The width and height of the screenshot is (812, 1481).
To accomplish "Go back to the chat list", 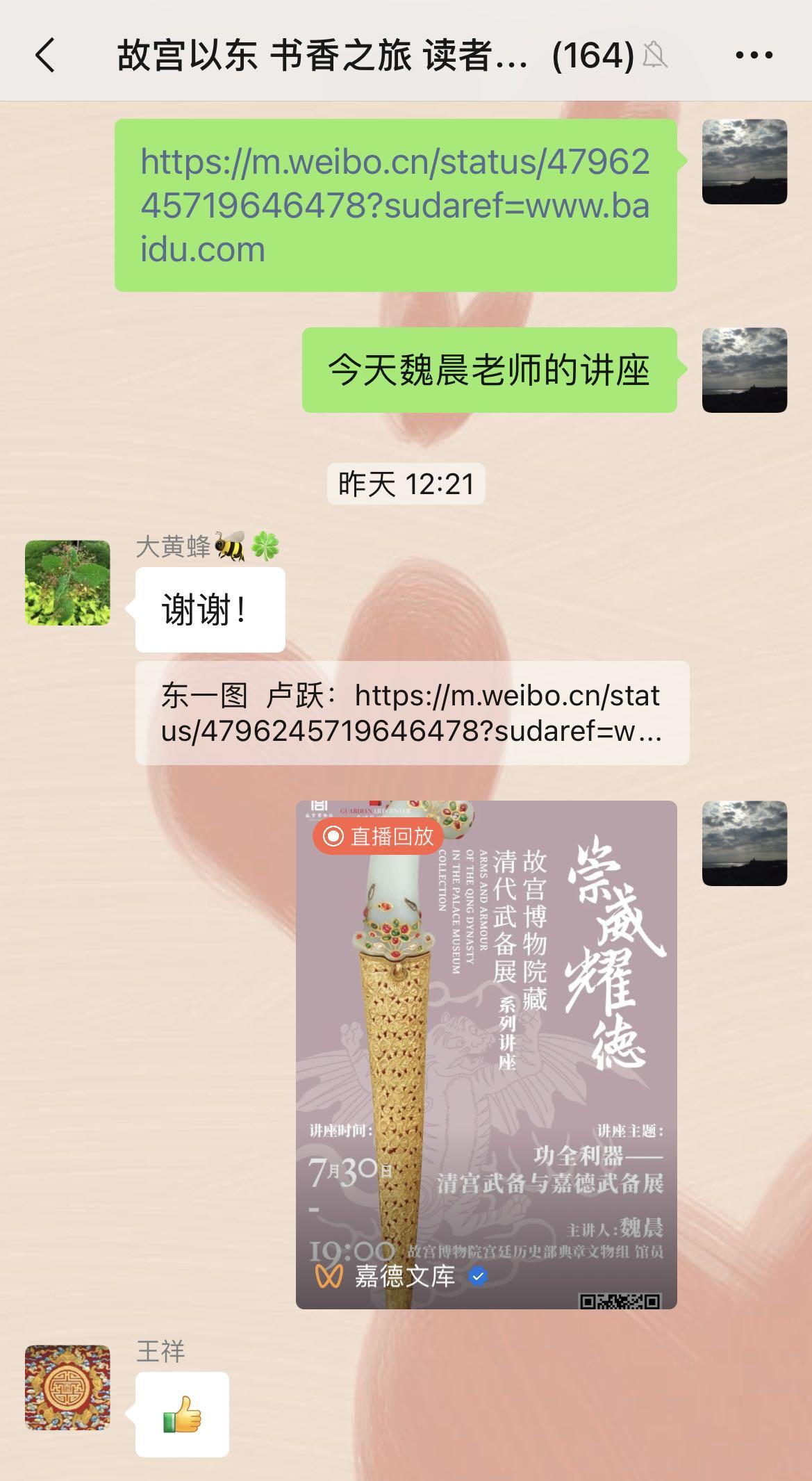I will tap(45, 55).
